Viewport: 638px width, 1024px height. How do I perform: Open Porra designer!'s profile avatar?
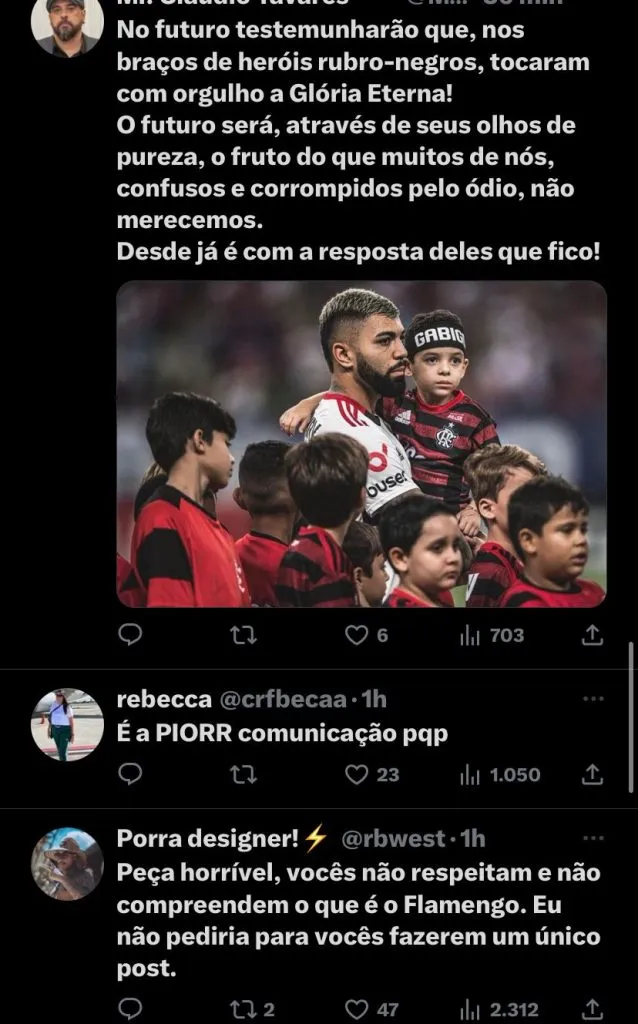(67, 863)
